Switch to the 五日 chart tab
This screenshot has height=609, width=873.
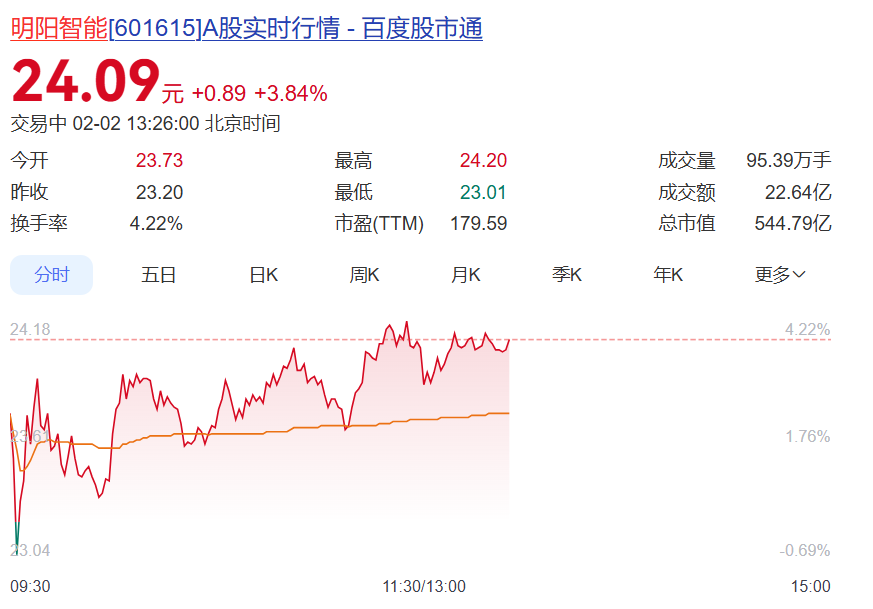tap(159, 275)
